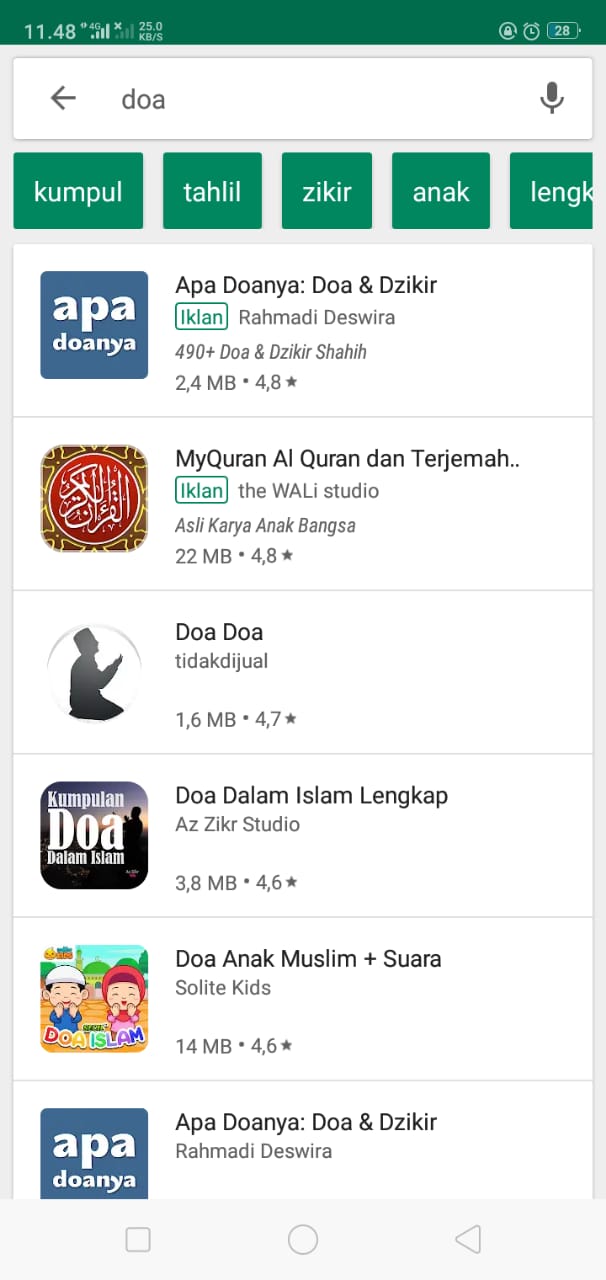
Task: Choose the 'anak' suggestion chip
Action: coord(441,191)
